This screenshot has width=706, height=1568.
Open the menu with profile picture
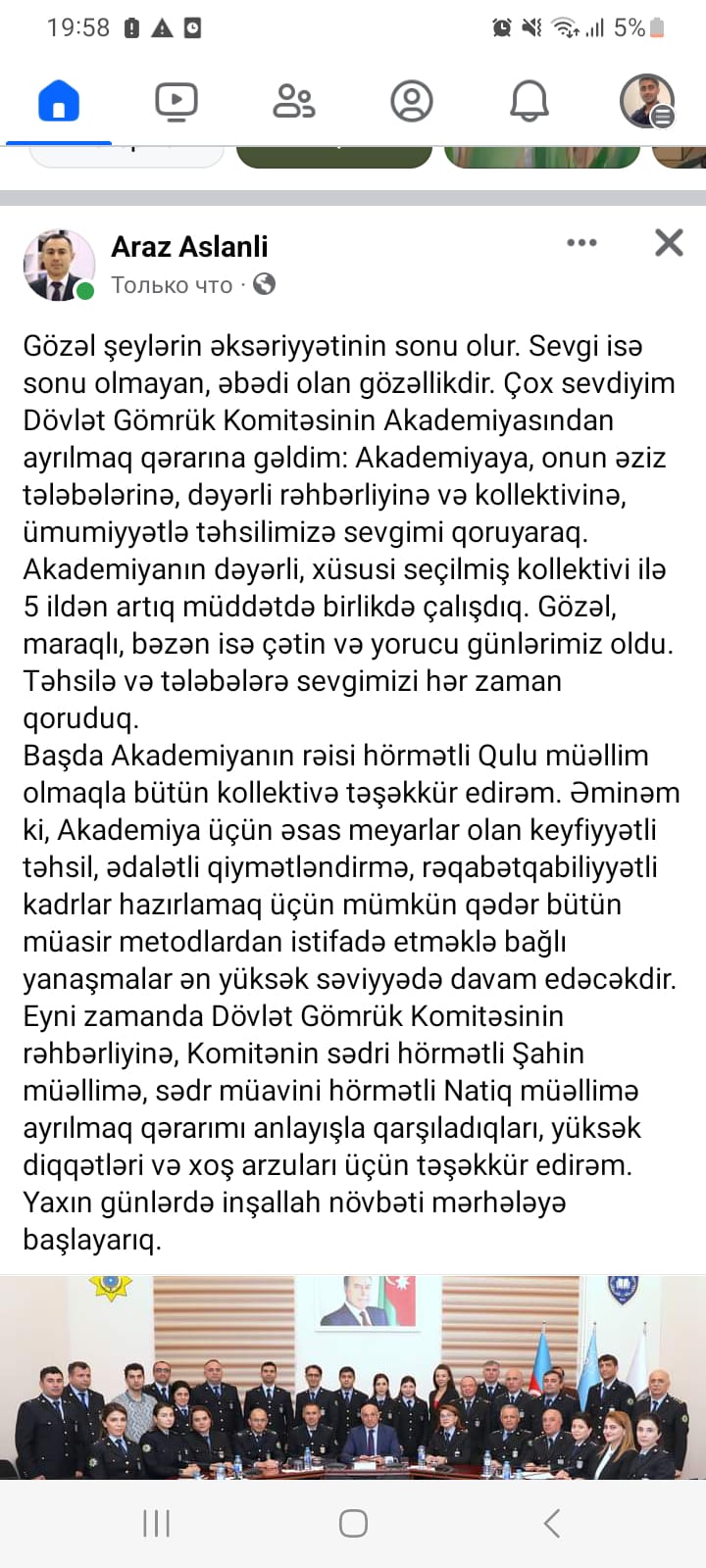click(647, 101)
